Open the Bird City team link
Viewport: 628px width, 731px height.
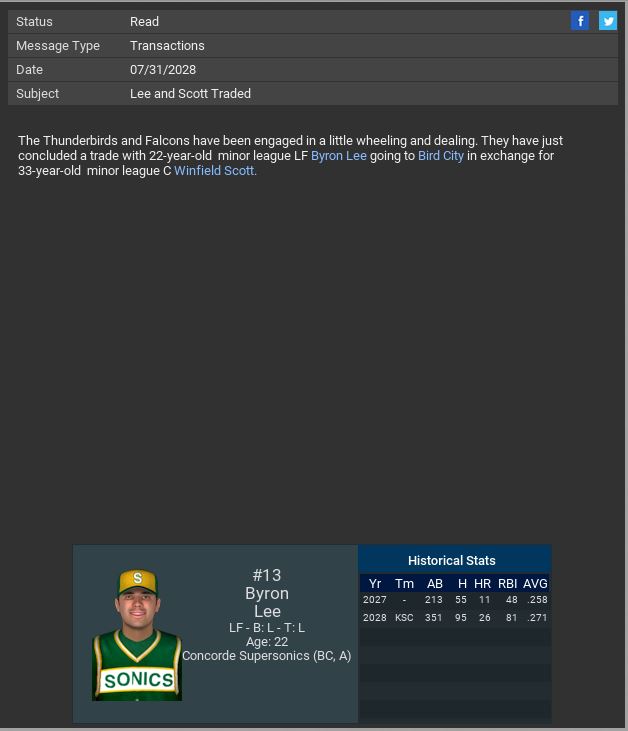[x=441, y=156]
